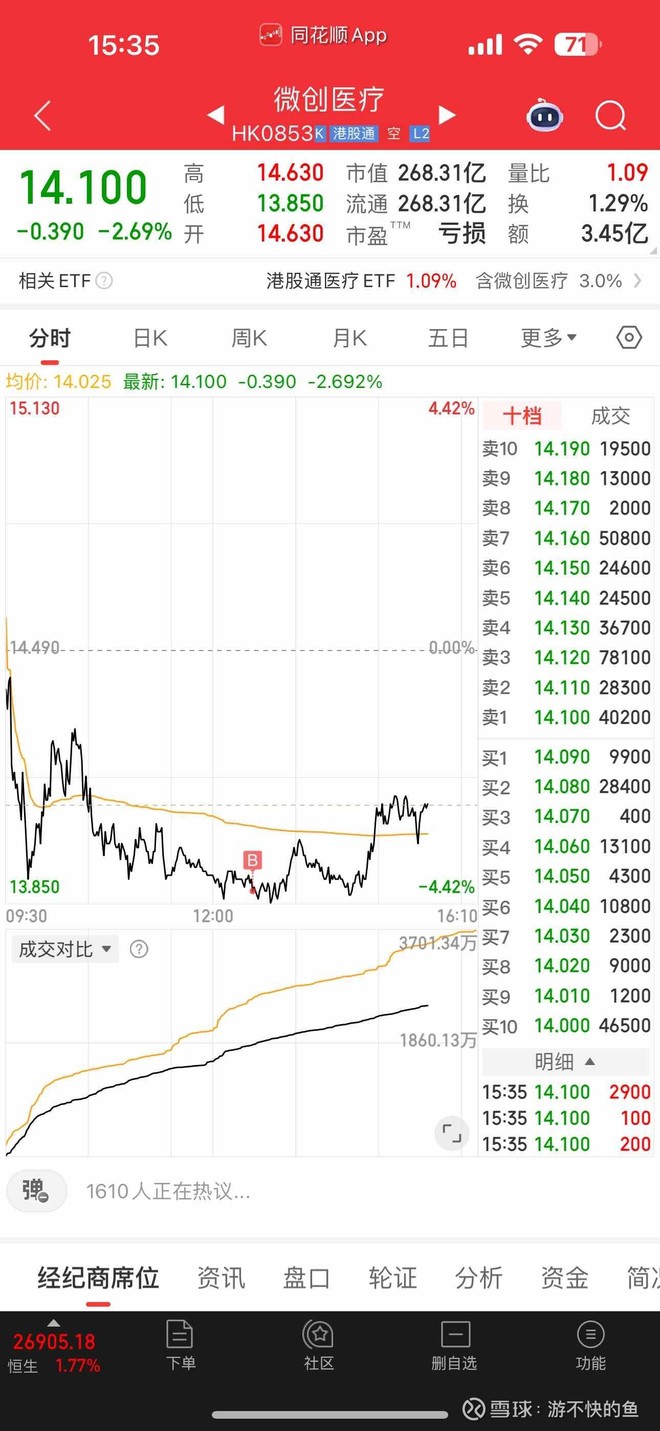The image size is (660, 1431).
Task: Switch to next stock with right arrow
Action: [x=447, y=116]
